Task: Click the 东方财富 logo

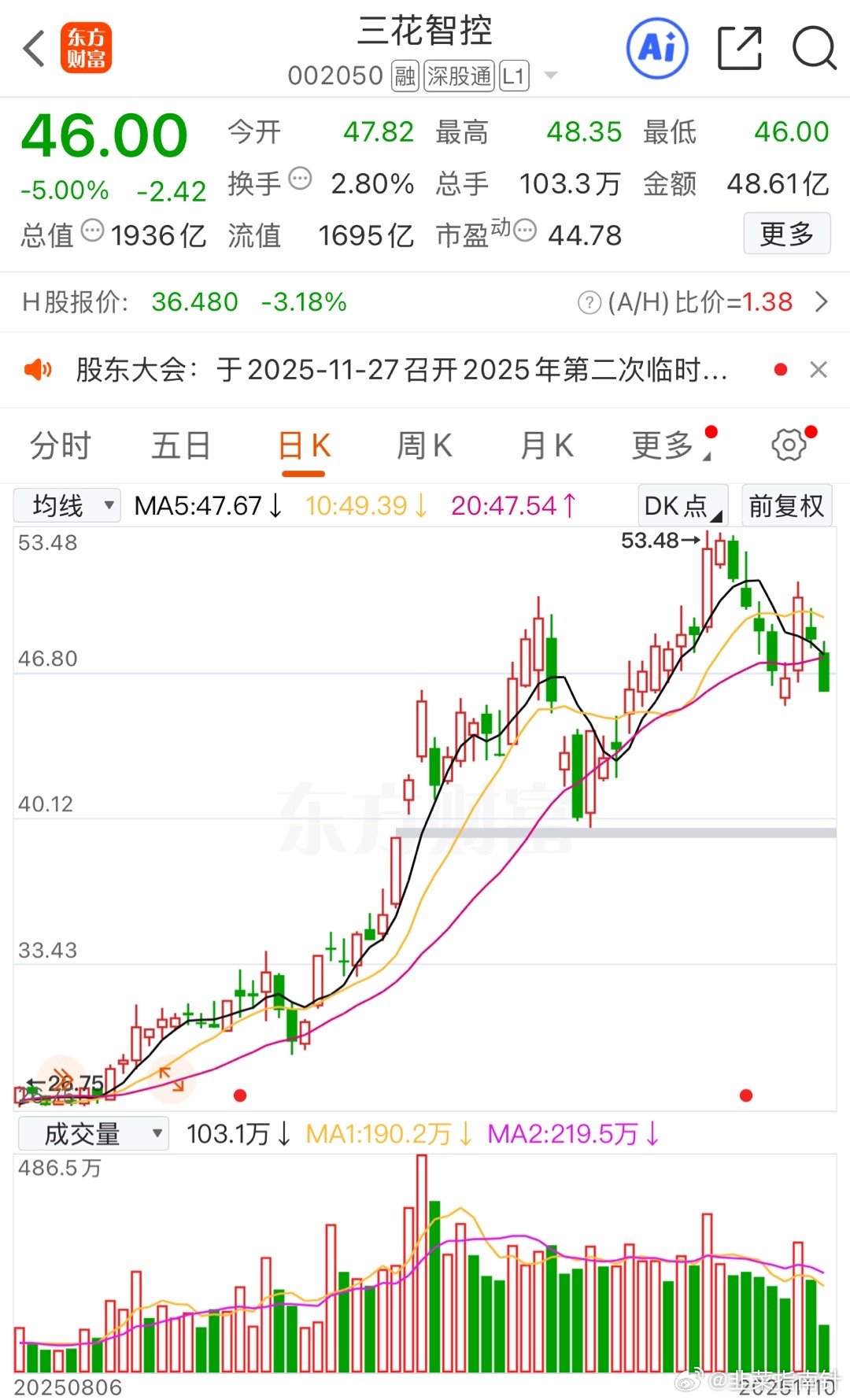Action: (x=87, y=49)
